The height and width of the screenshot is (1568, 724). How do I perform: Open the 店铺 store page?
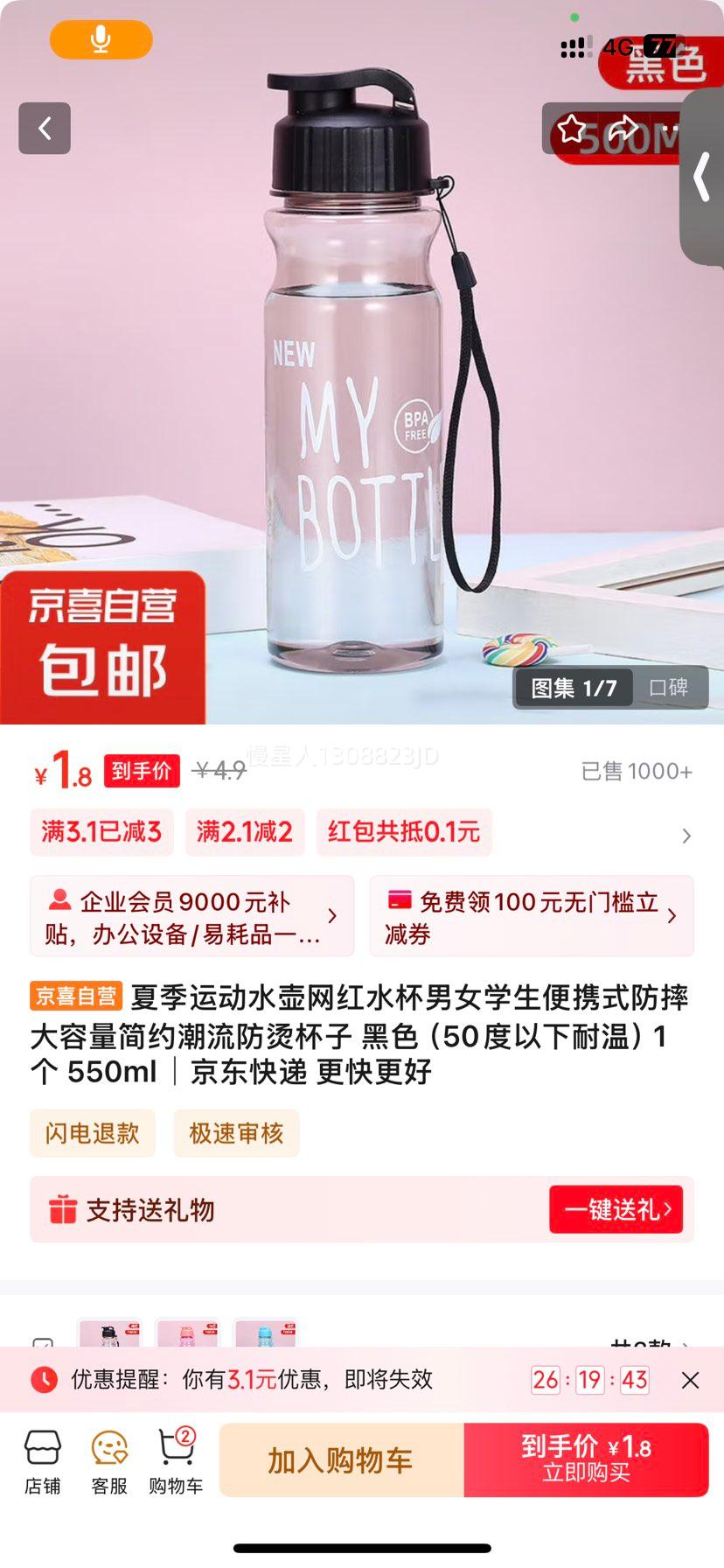(42, 1462)
